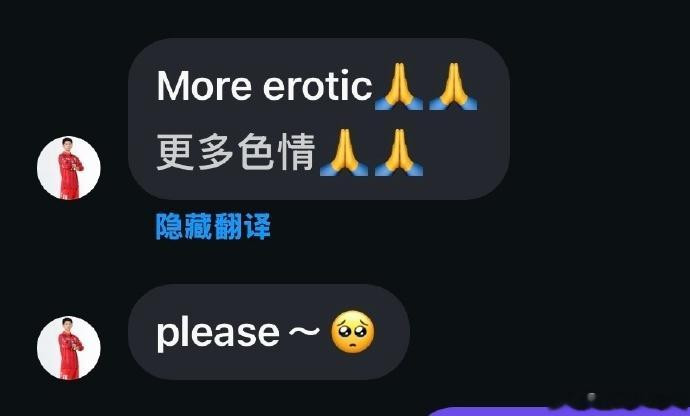Open sender's avatar beside the More erotic message
690x416 pixels.
pyautogui.click(x=69, y=167)
